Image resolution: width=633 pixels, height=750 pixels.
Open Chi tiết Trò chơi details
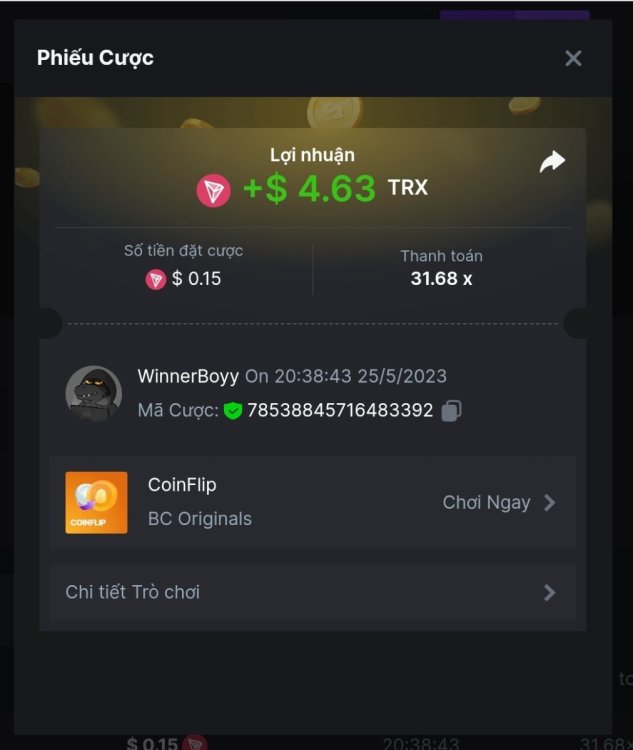point(312,592)
